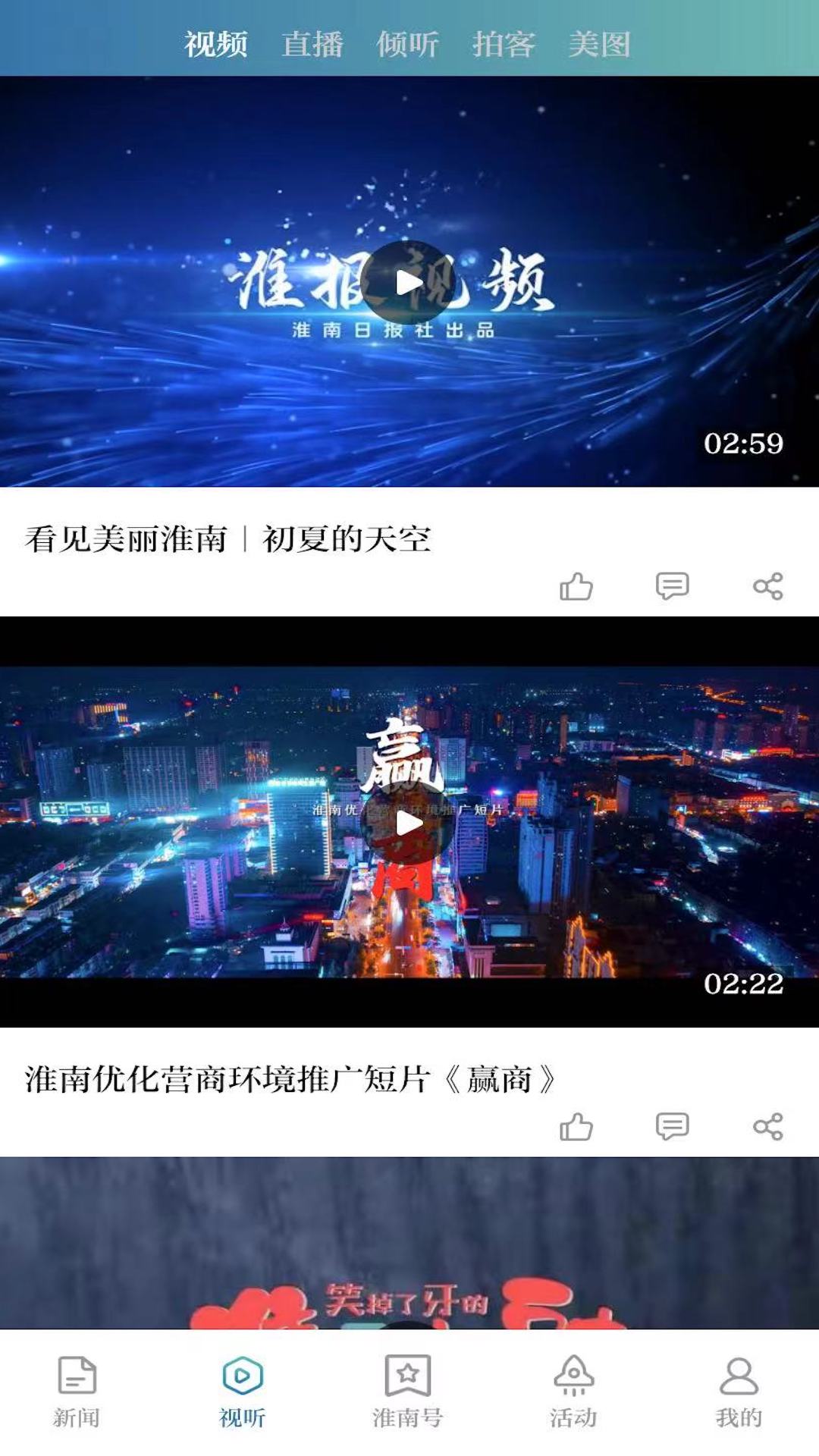Viewport: 819px width, 1456px height.
Task: Switch to the 直播 top tab
Action: point(312,44)
